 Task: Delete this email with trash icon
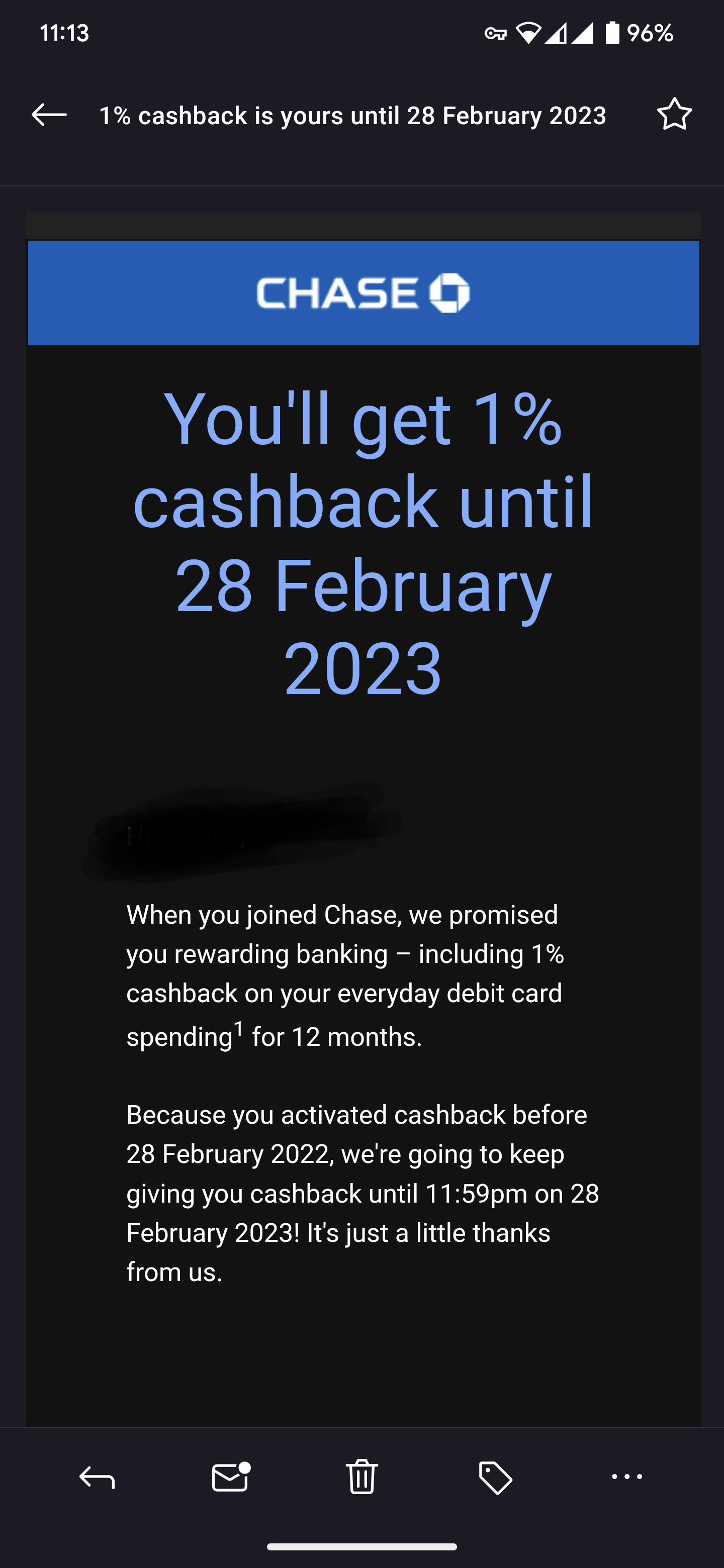[361, 1477]
